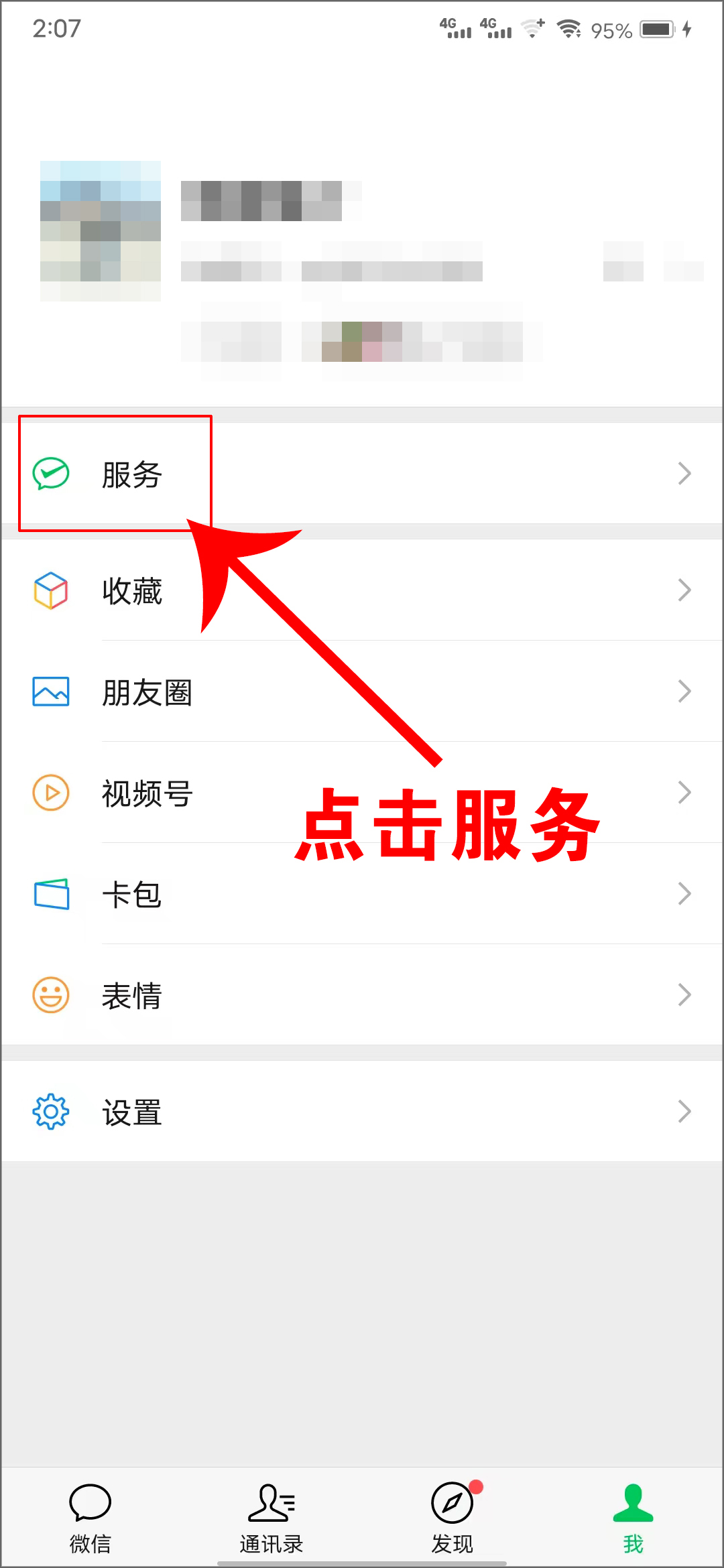
Task: Open 卡包 (Cards & Offers)
Action: point(131,894)
